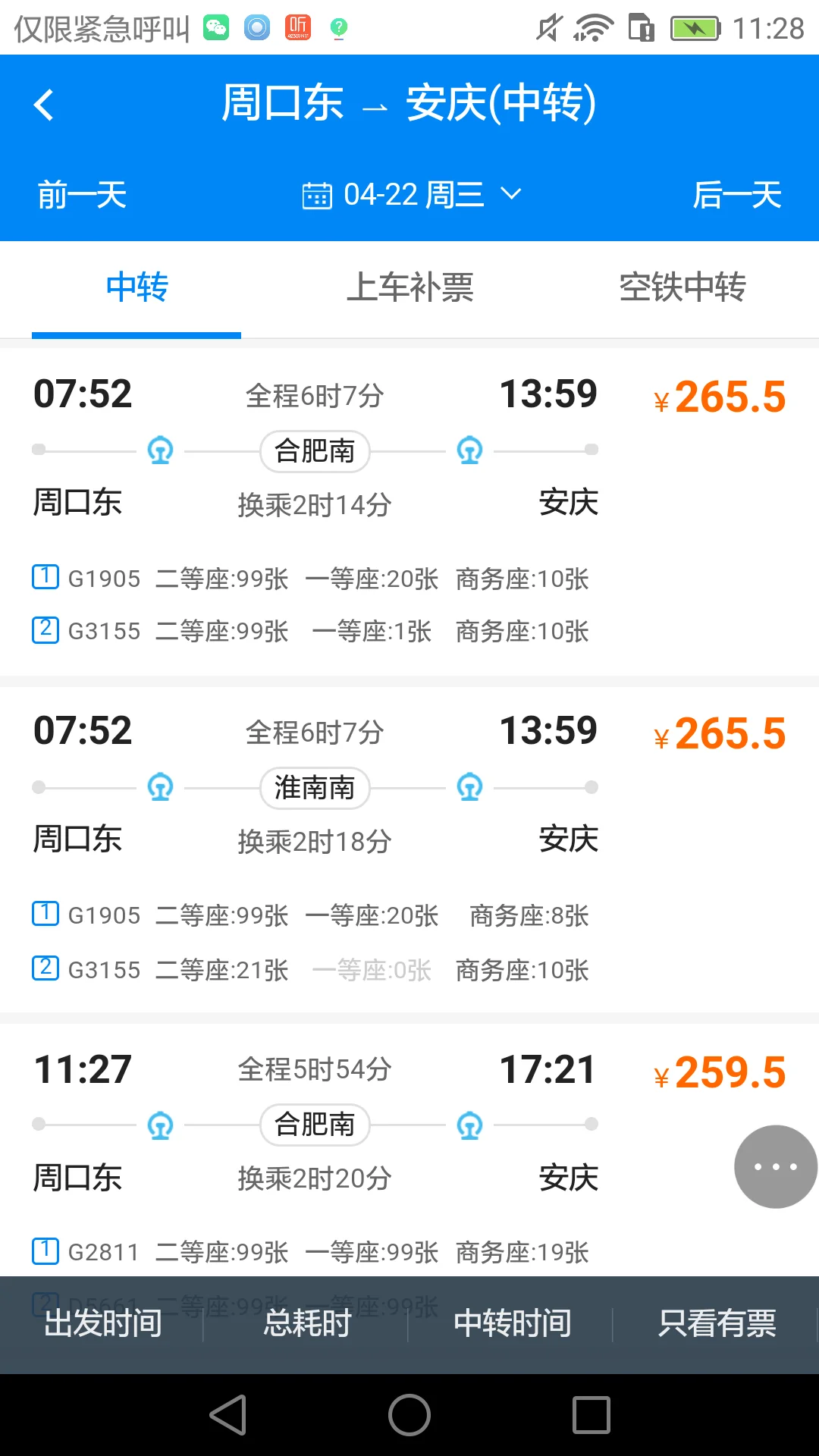819x1456 pixels.
Task: Click 后一天 to view next day
Action: (738, 195)
